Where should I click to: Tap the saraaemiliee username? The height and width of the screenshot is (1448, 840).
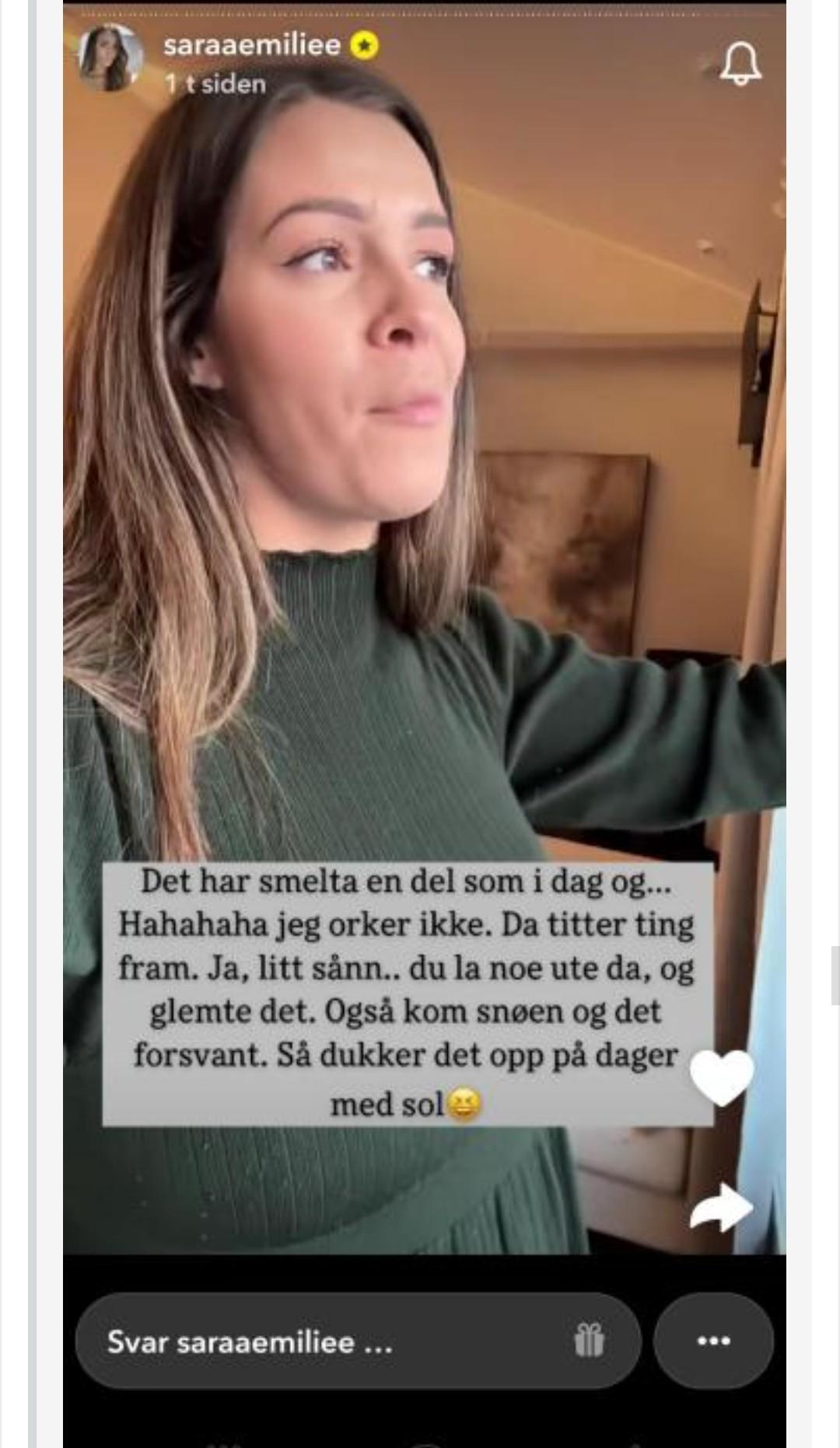pyautogui.click(x=251, y=45)
